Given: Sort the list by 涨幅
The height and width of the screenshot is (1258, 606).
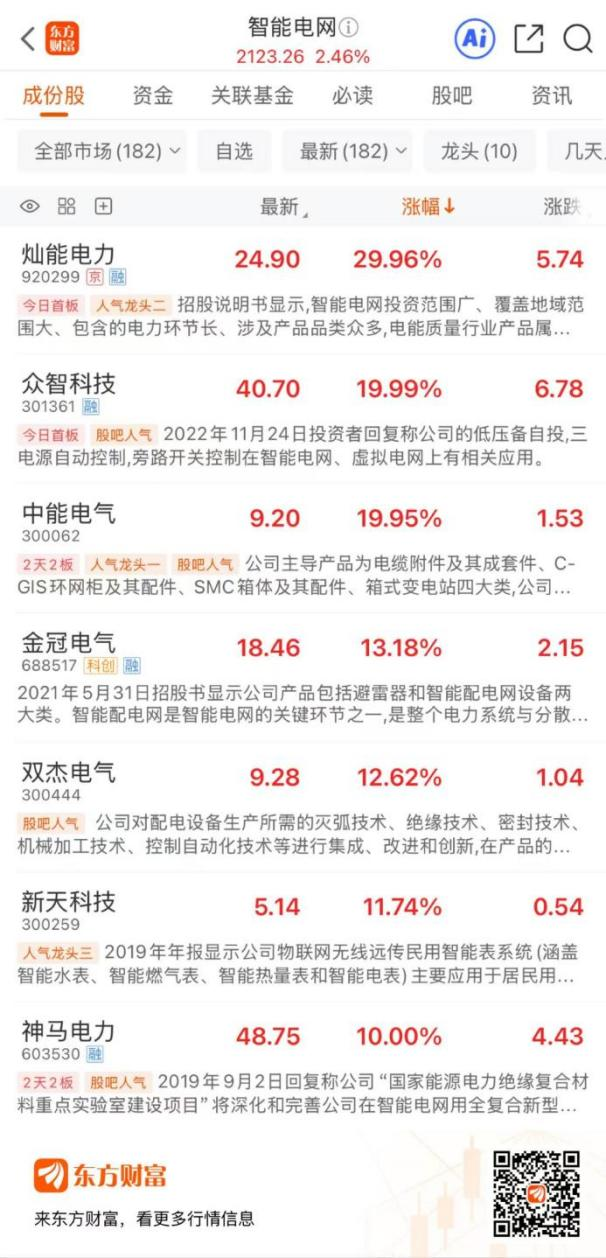Looking at the screenshot, I should 428,207.
